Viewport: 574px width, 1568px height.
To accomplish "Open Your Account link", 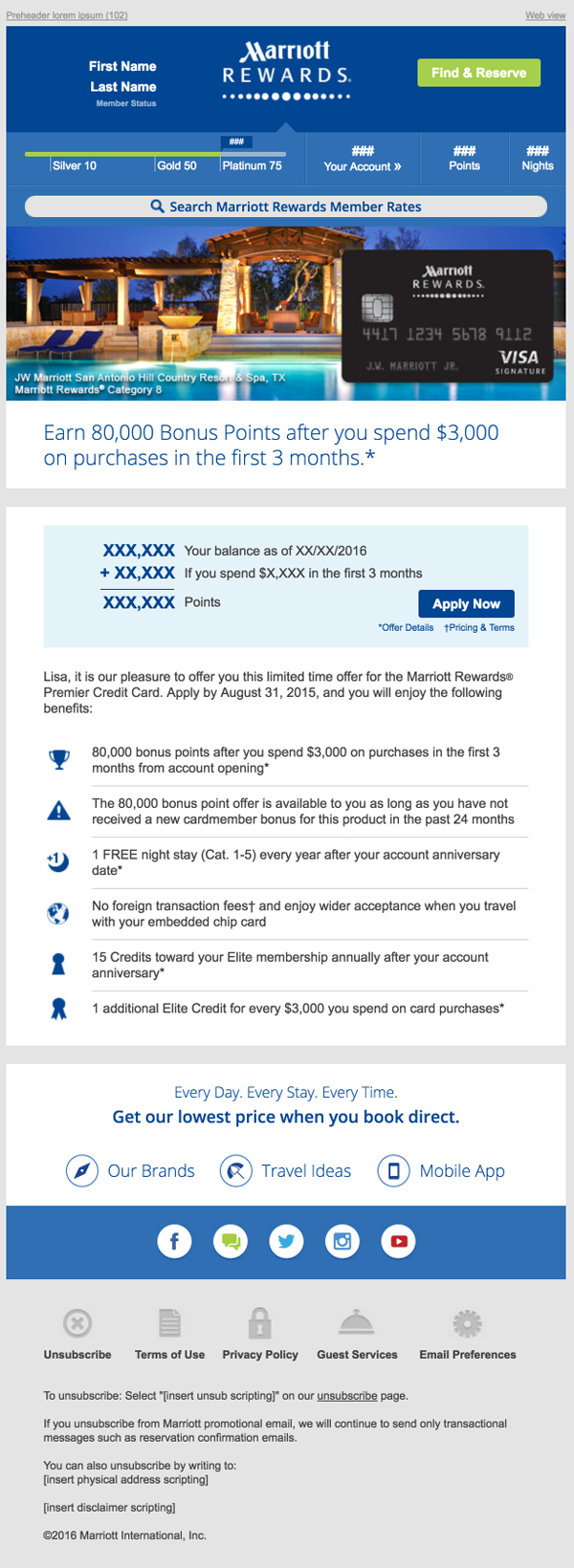I will click(x=362, y=165).
